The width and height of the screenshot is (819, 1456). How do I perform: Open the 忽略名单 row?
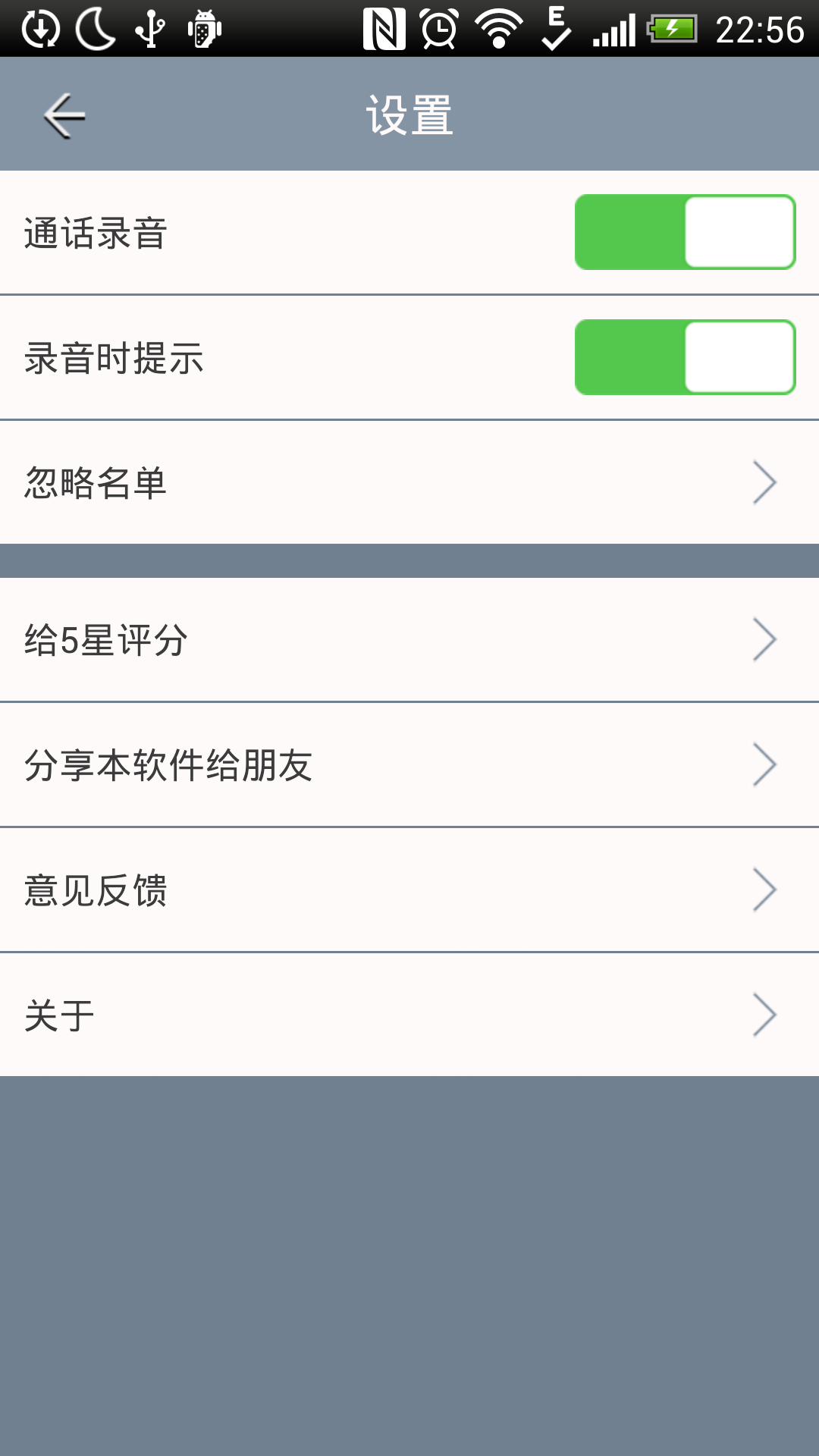click(409, 482)
